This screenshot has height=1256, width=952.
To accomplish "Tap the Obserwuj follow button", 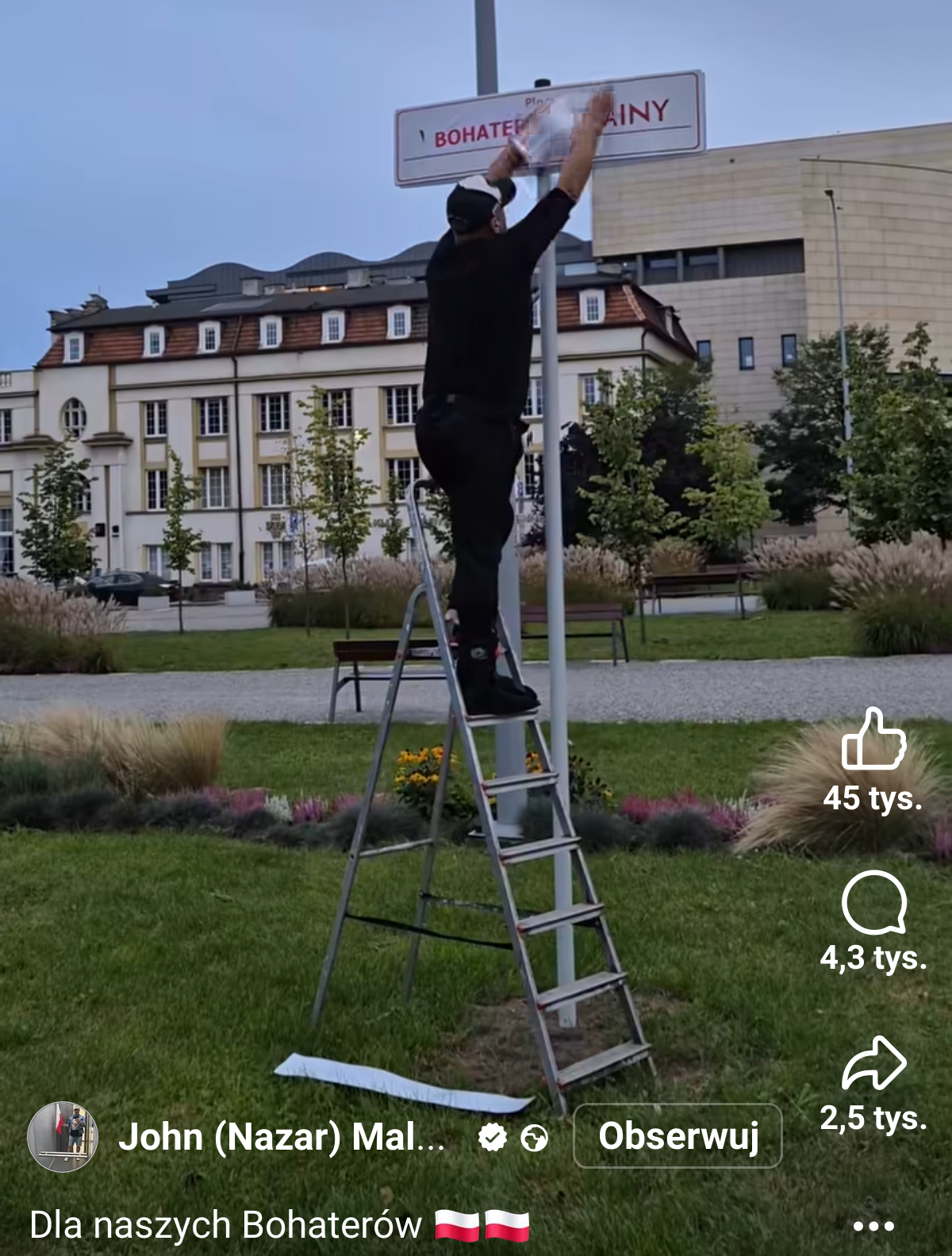I will pyautogui.click(x=678, y=1135).
